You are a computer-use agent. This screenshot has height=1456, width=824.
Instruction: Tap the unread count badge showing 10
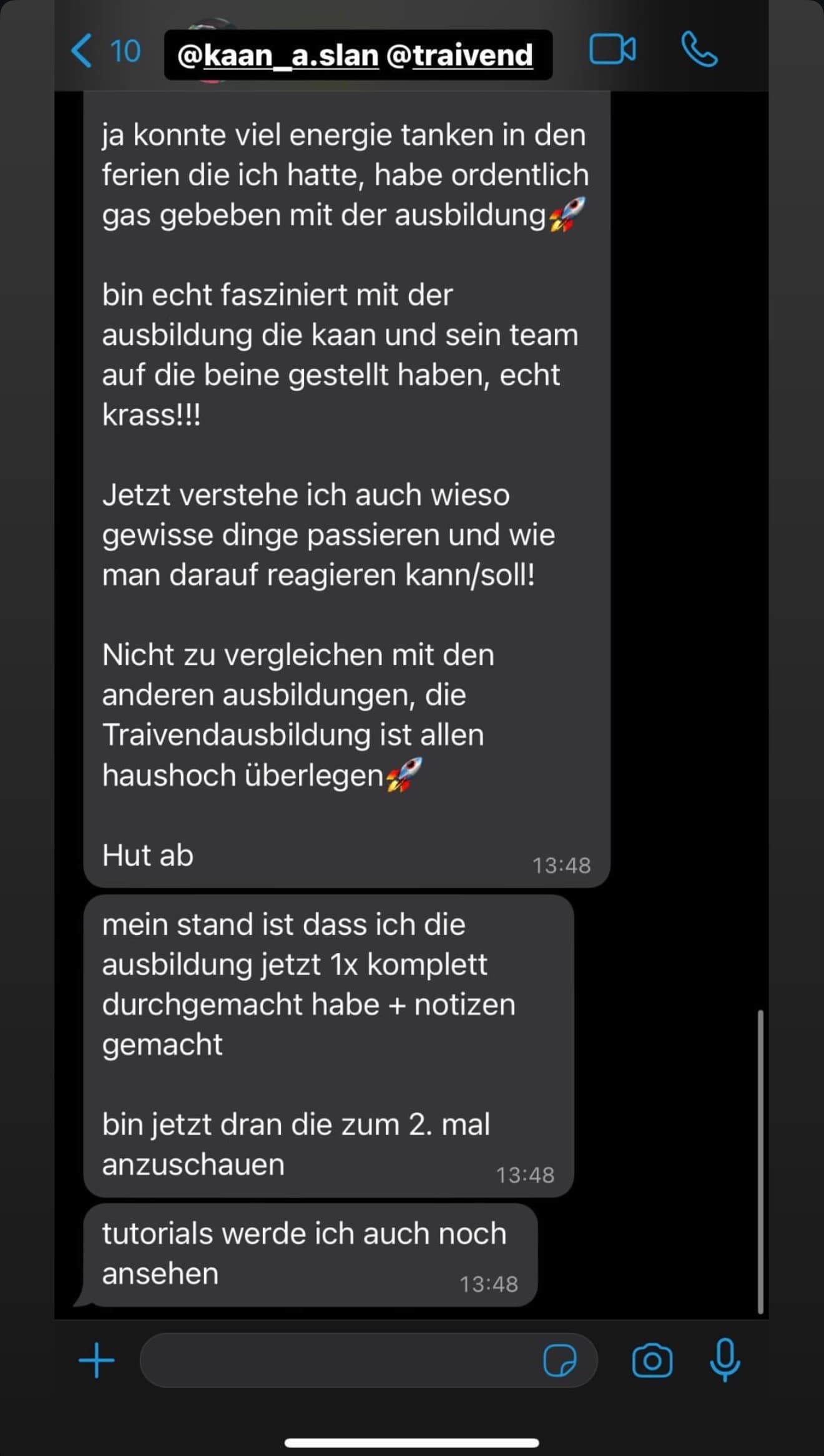125,52
